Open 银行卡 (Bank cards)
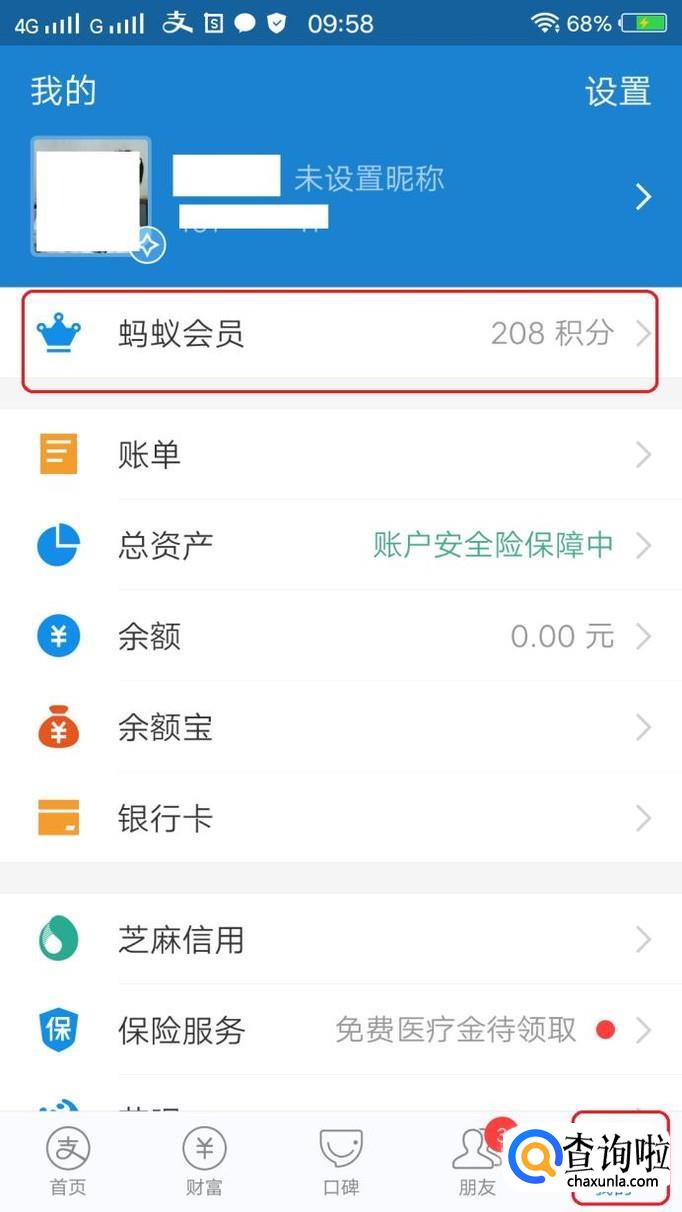682x1212 pixels. click(340, 819)
